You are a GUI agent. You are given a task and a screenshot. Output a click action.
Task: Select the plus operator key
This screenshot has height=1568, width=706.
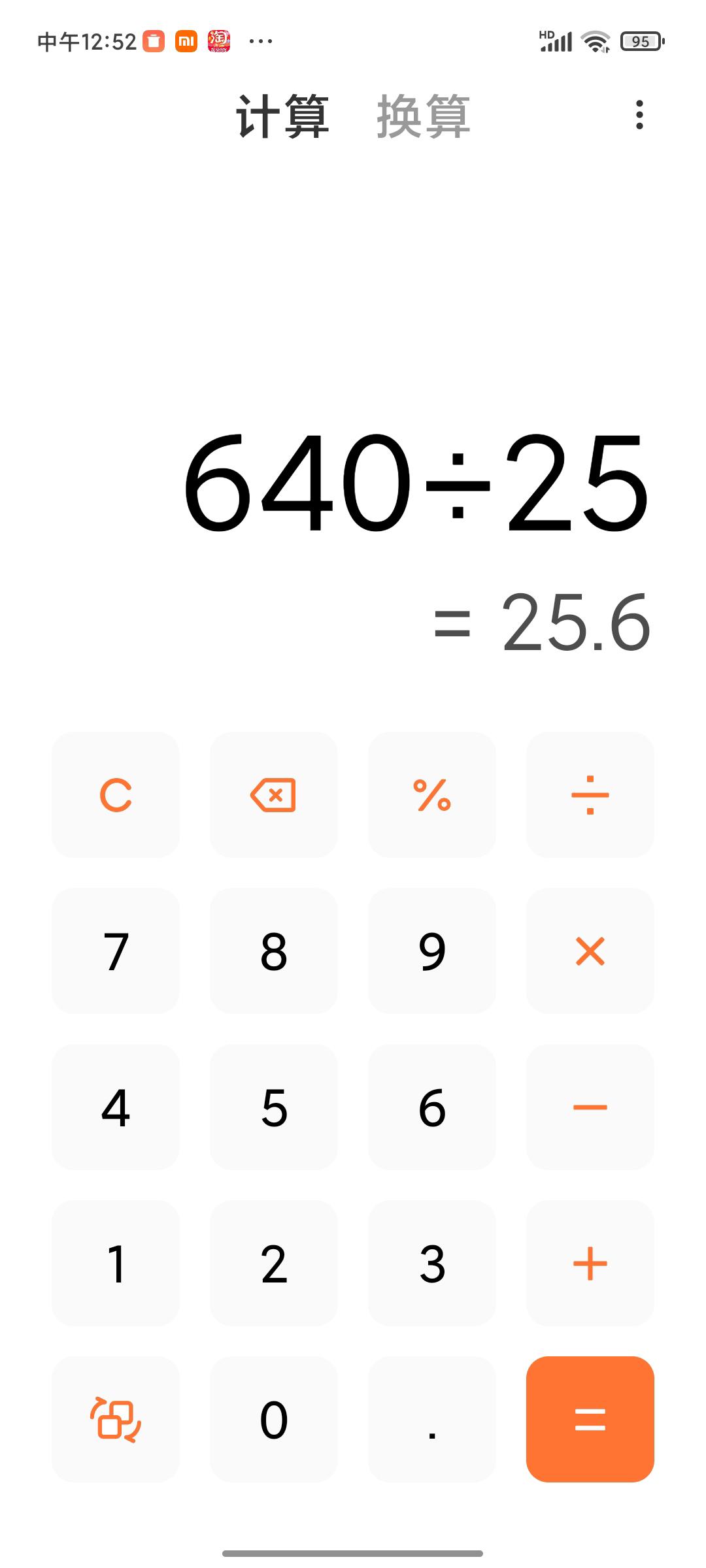point(590,1263)
